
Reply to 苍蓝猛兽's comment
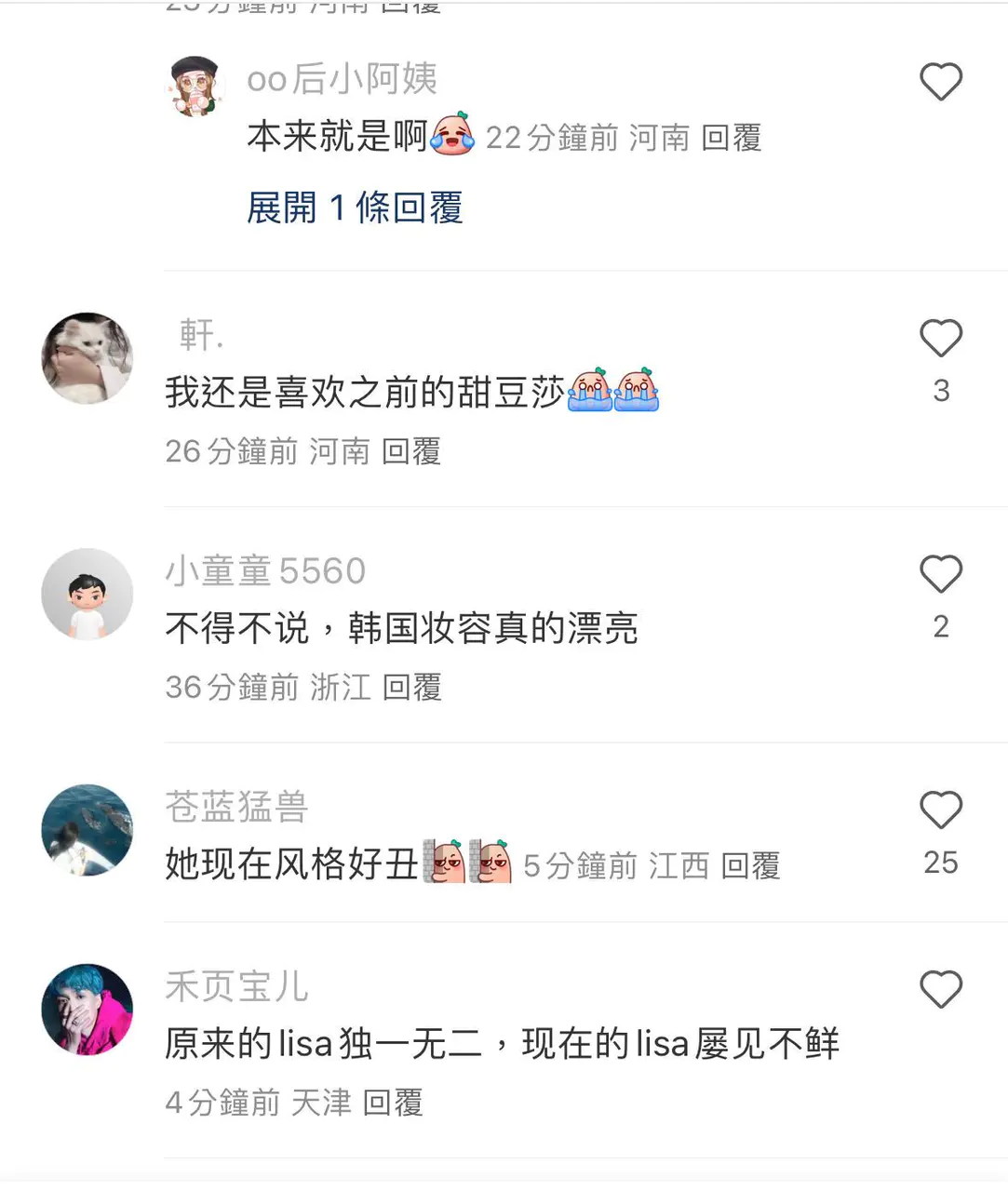[750, 866]
